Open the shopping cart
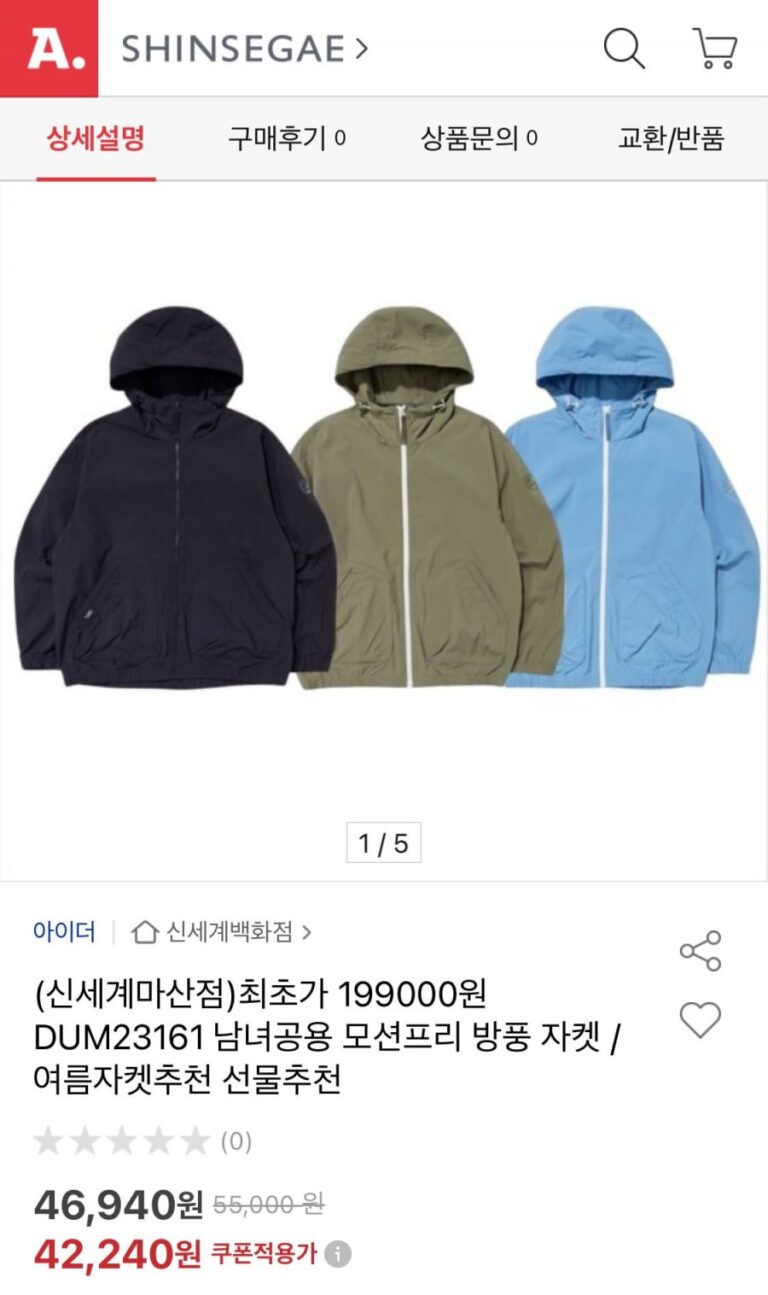 714,48
